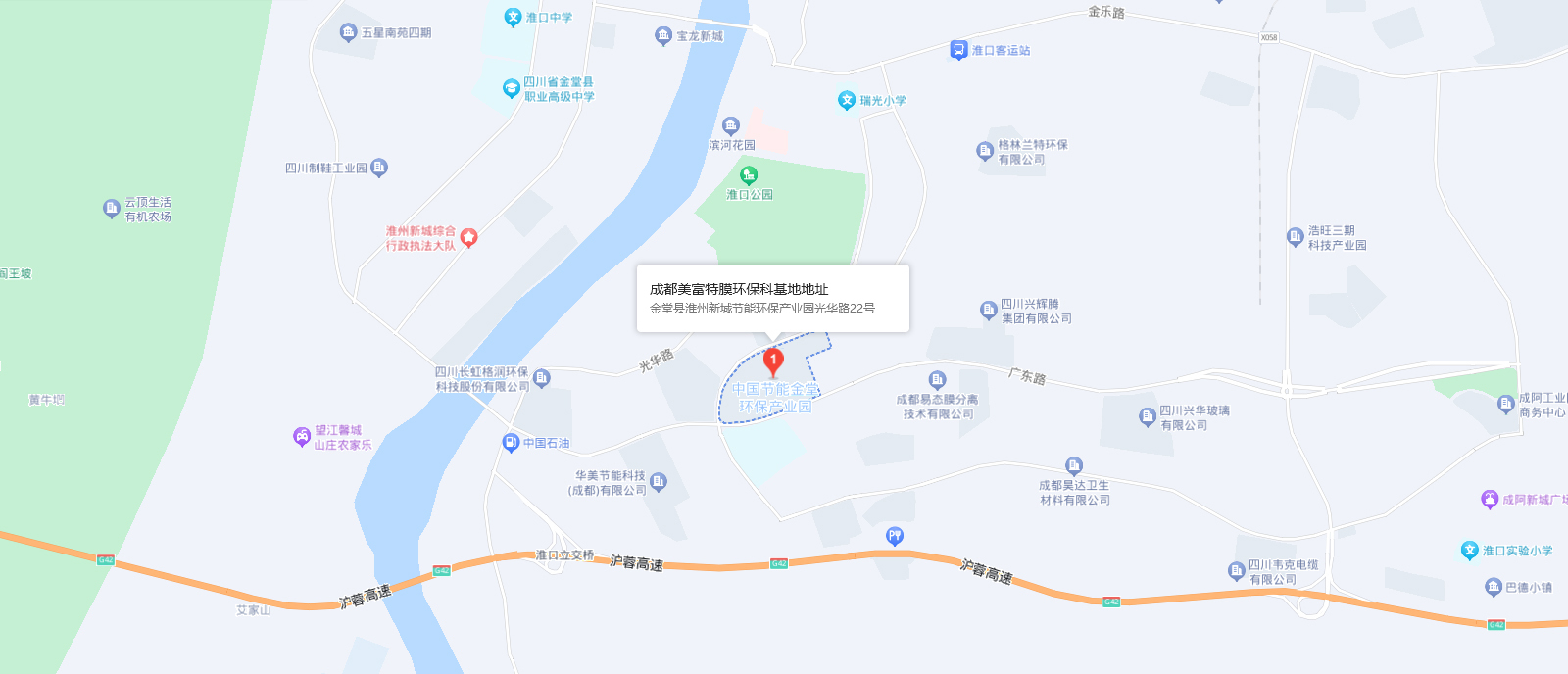Select the 四川兴华玻璃有限公司 marker
The image size is (1568, 674).
coord(1148,417)
